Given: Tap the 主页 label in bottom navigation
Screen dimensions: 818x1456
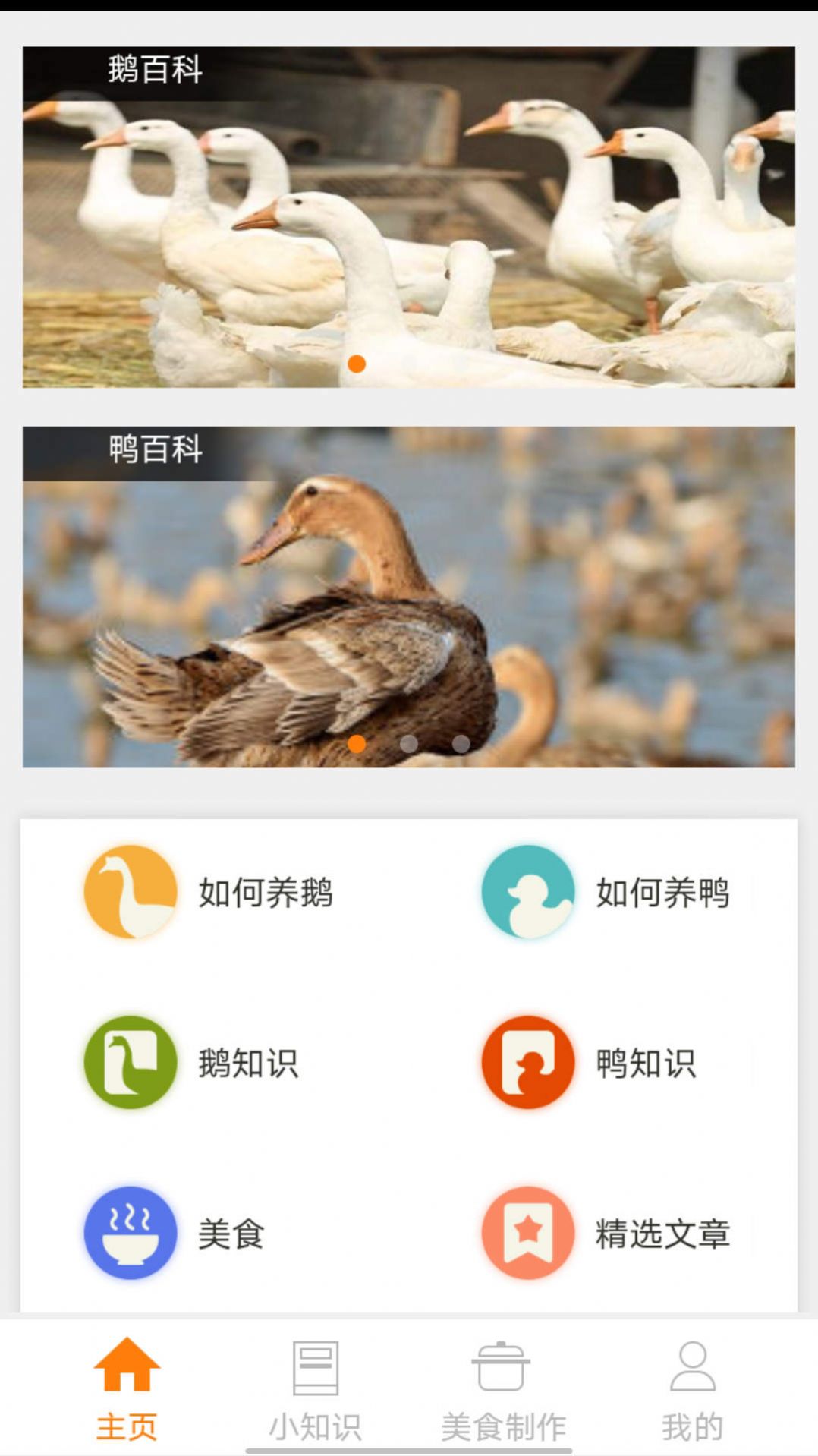Looking at the screenshot, I should pos(127,1423).
